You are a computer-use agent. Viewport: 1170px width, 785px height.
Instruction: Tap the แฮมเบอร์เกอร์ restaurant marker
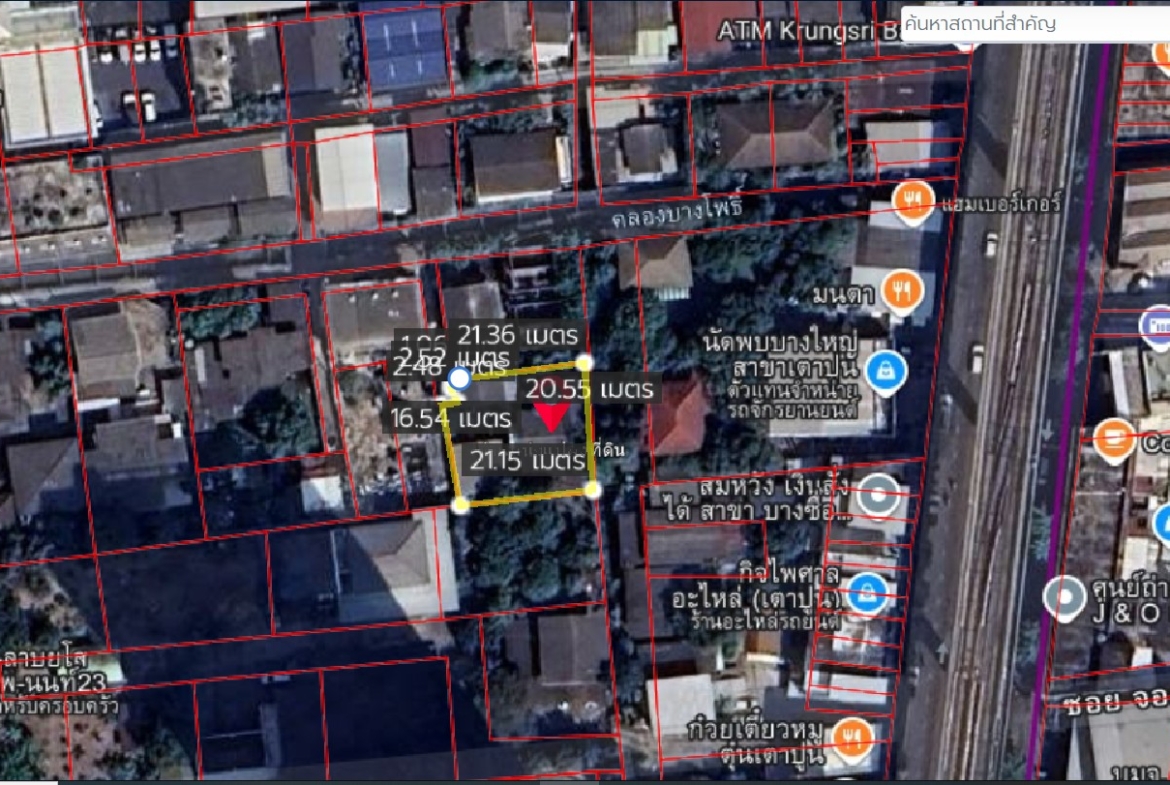[x=913, y=200]
